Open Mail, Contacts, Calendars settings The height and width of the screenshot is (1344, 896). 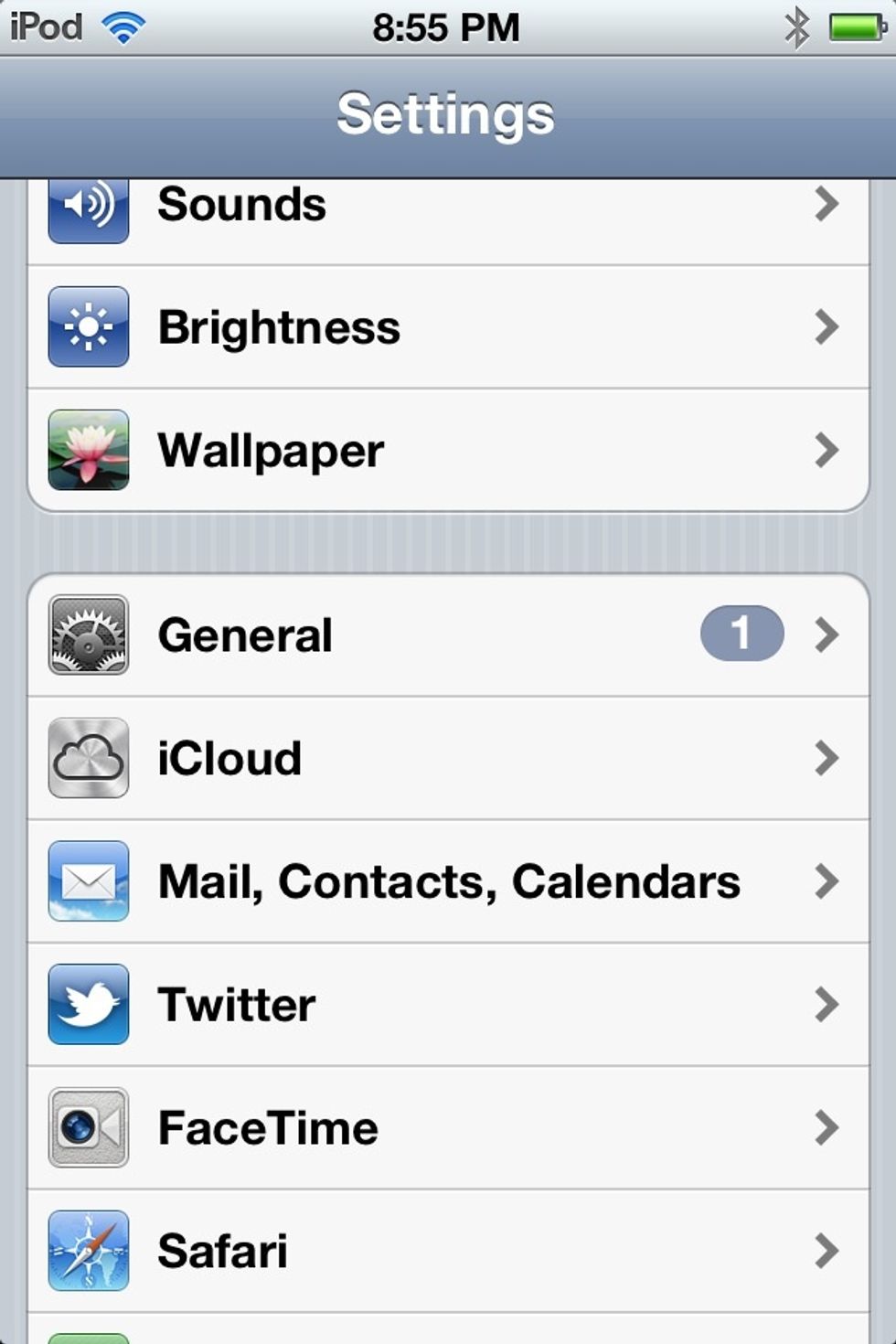[x=448, y=882]
